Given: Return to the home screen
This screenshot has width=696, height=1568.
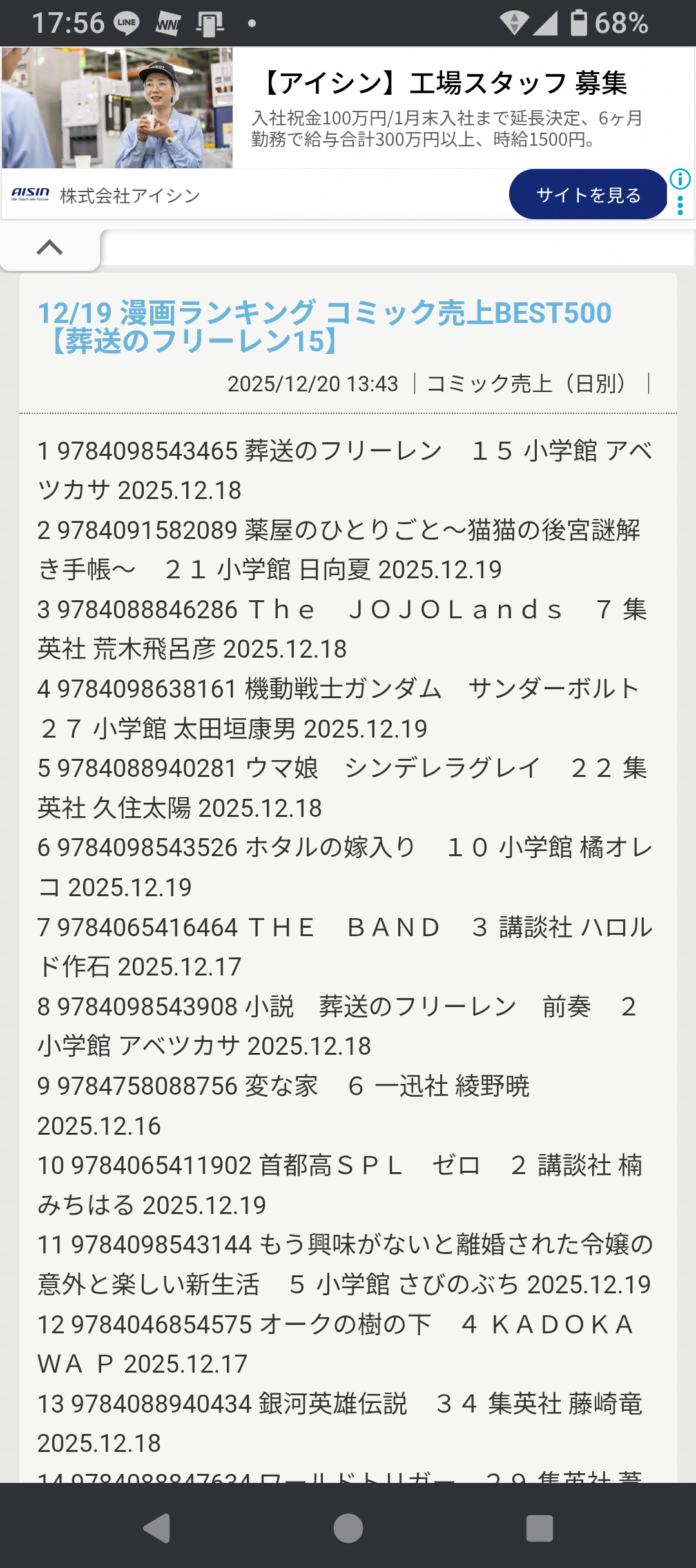Looking at the screenshot, I should click(x=348, y=1527).
